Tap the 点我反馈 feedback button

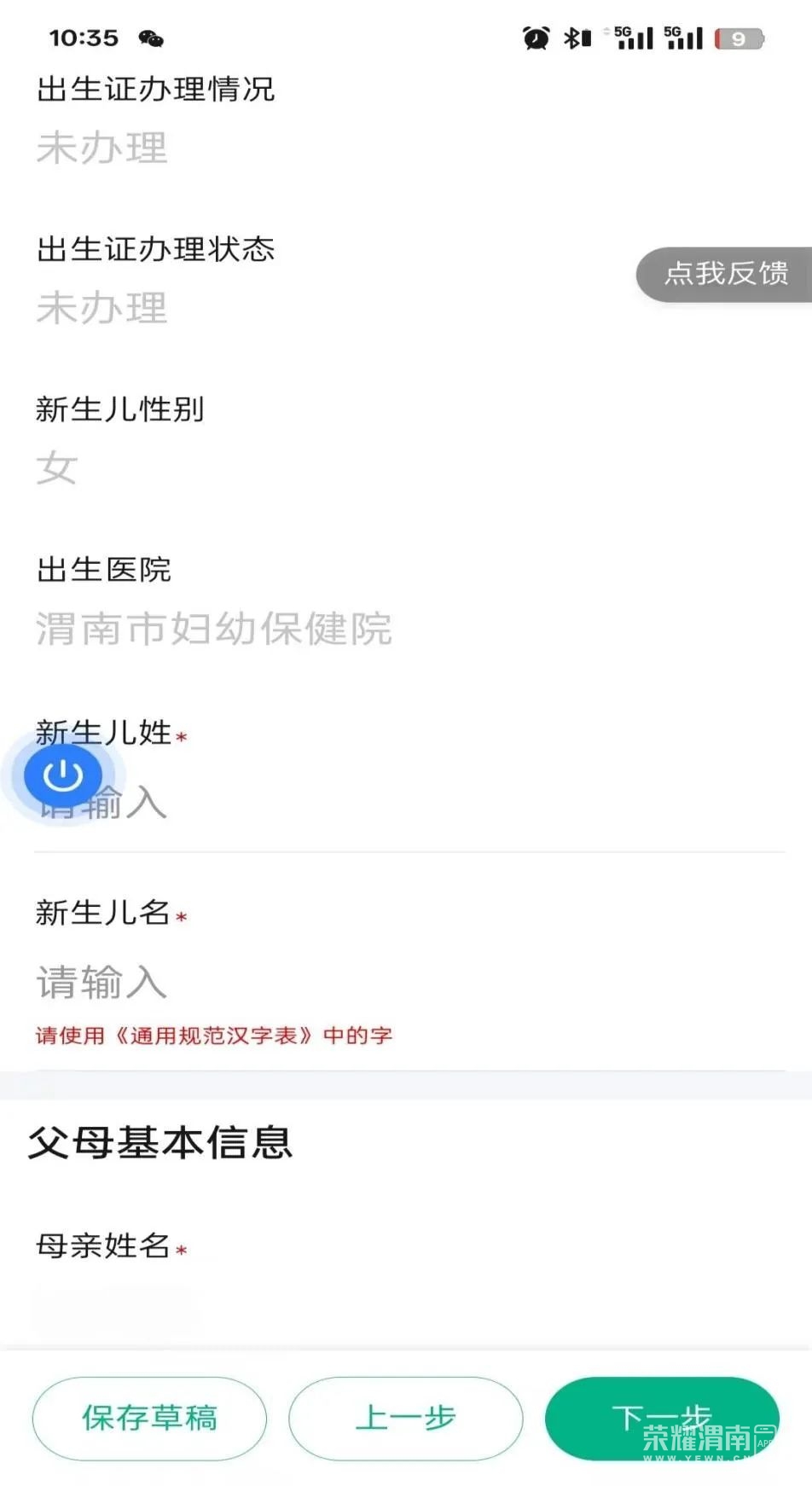[726, 274]
